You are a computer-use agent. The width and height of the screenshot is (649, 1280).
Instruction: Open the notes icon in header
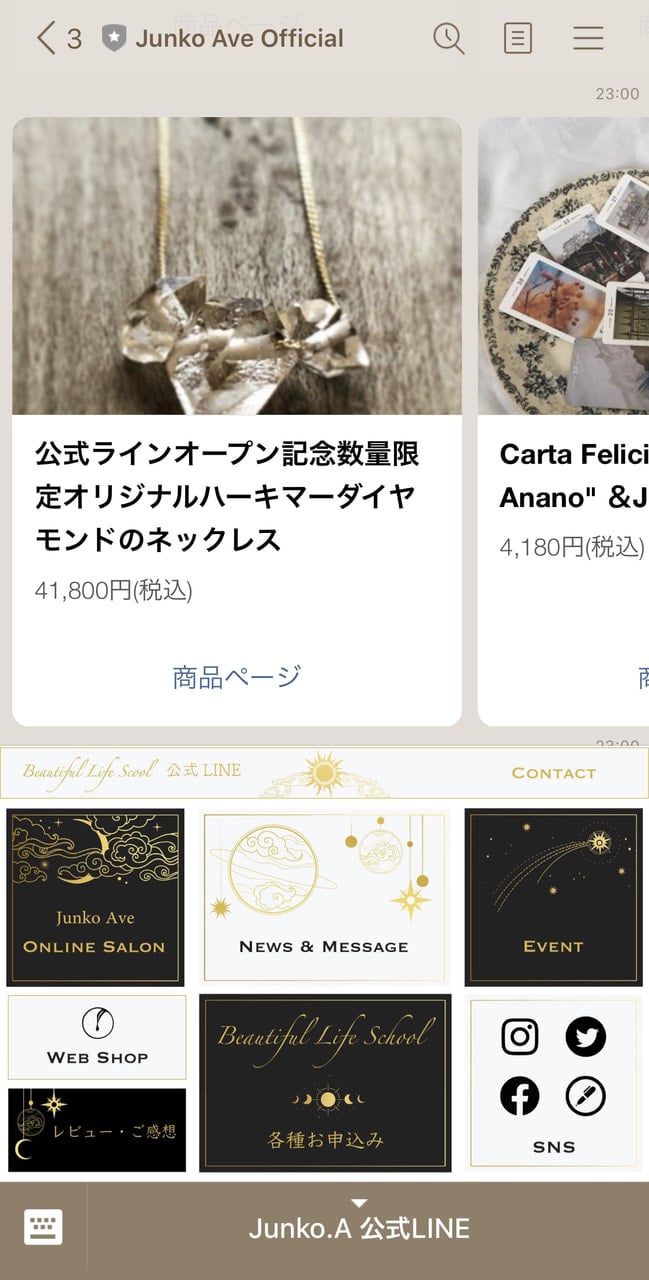coord(517,38)
